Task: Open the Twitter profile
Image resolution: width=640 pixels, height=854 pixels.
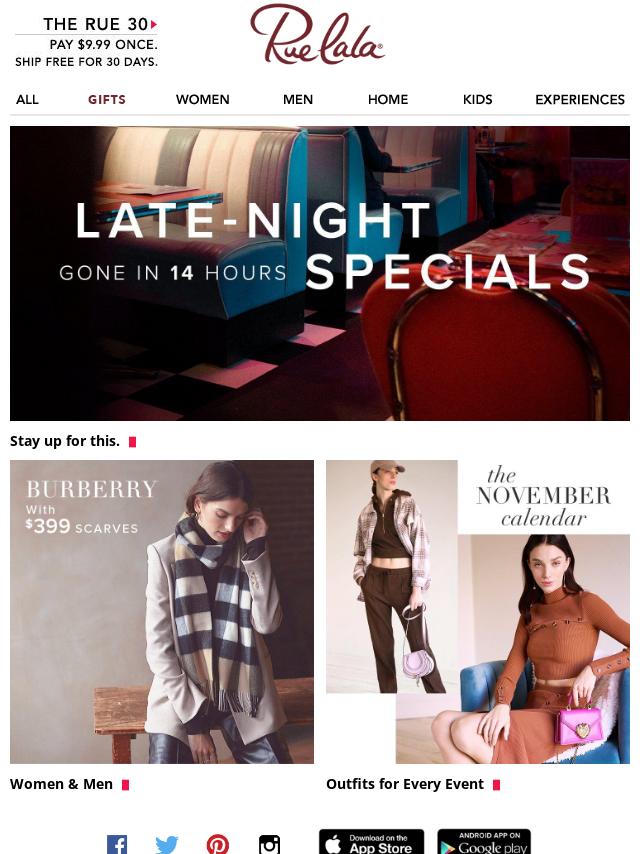Action: [x=167, y=844]
